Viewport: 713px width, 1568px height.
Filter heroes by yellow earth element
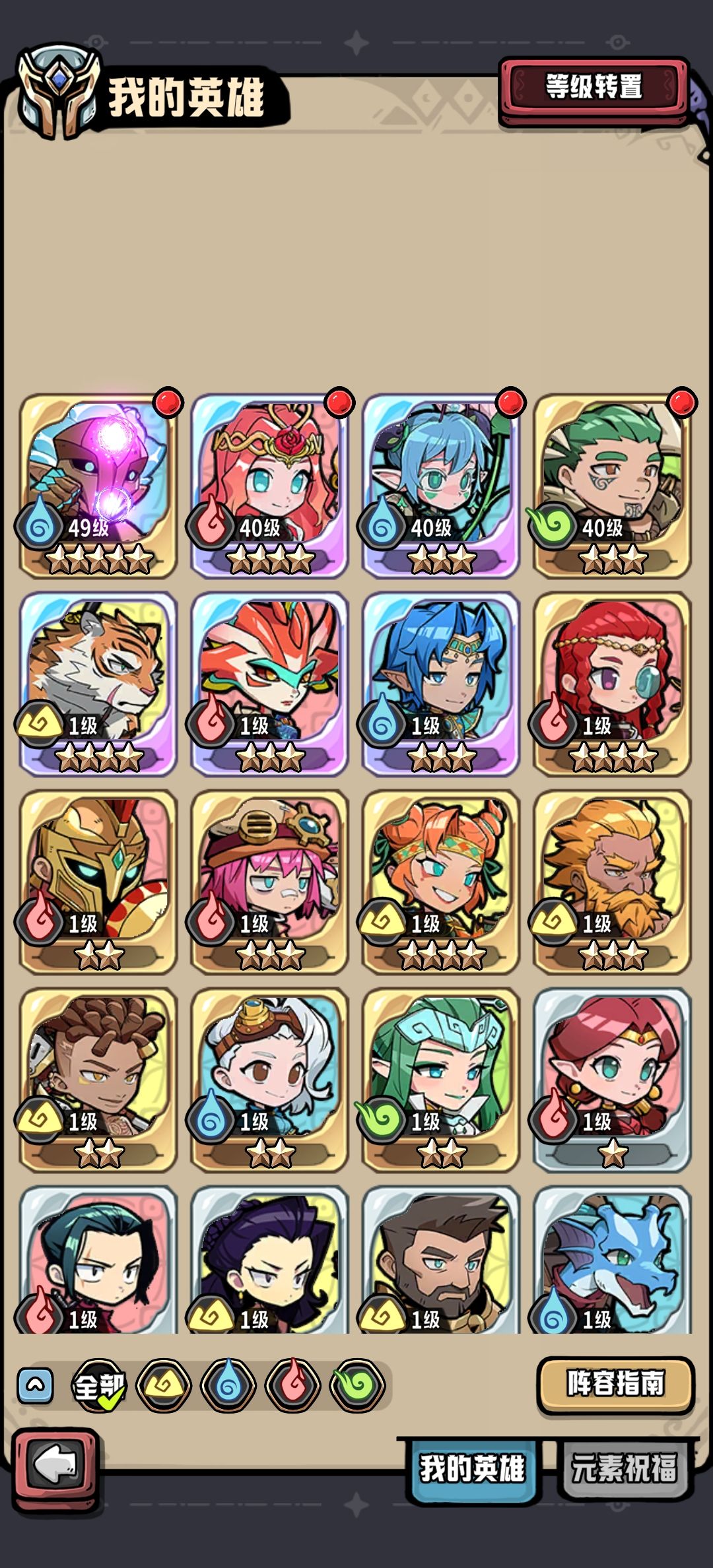click(163, 1386)
